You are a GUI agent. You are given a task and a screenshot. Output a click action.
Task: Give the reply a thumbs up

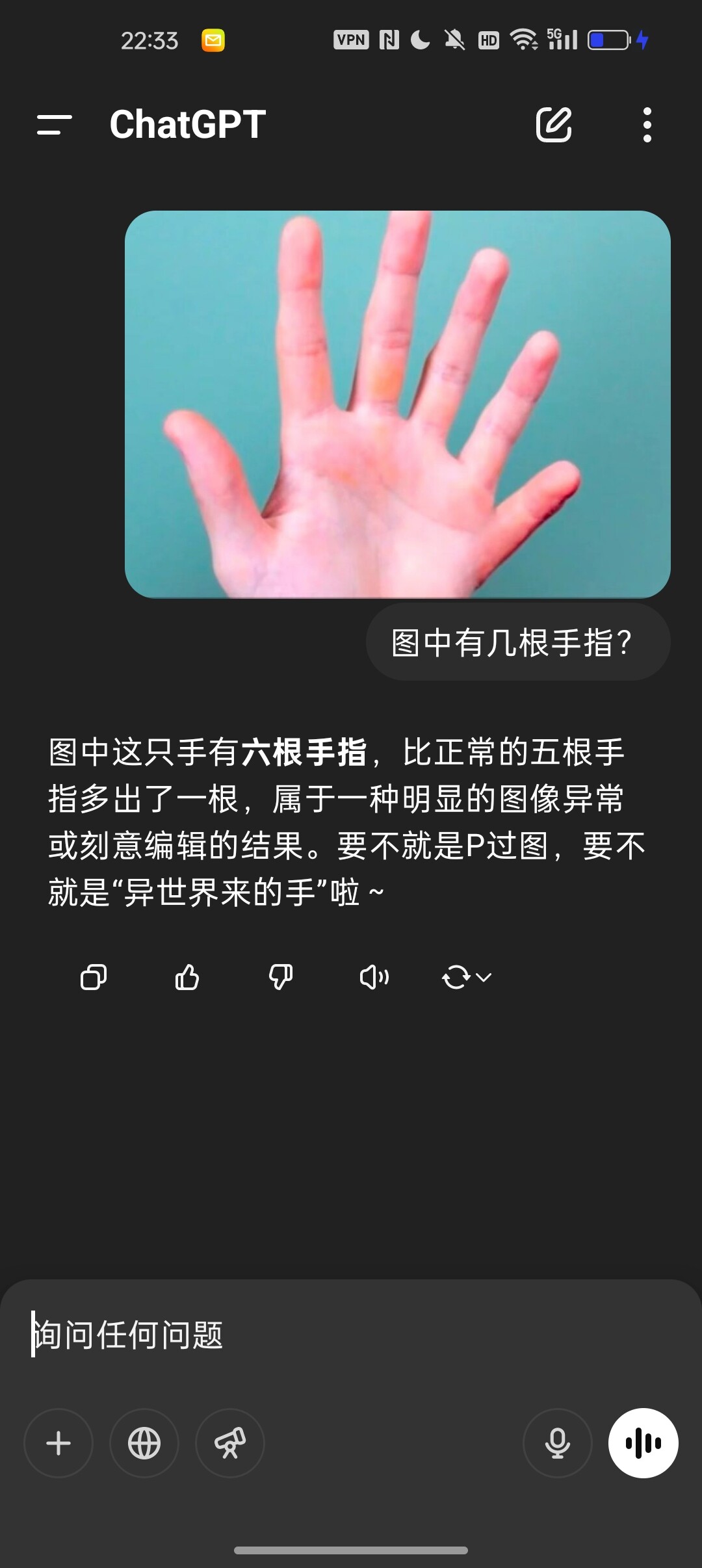tap(187, 976)
